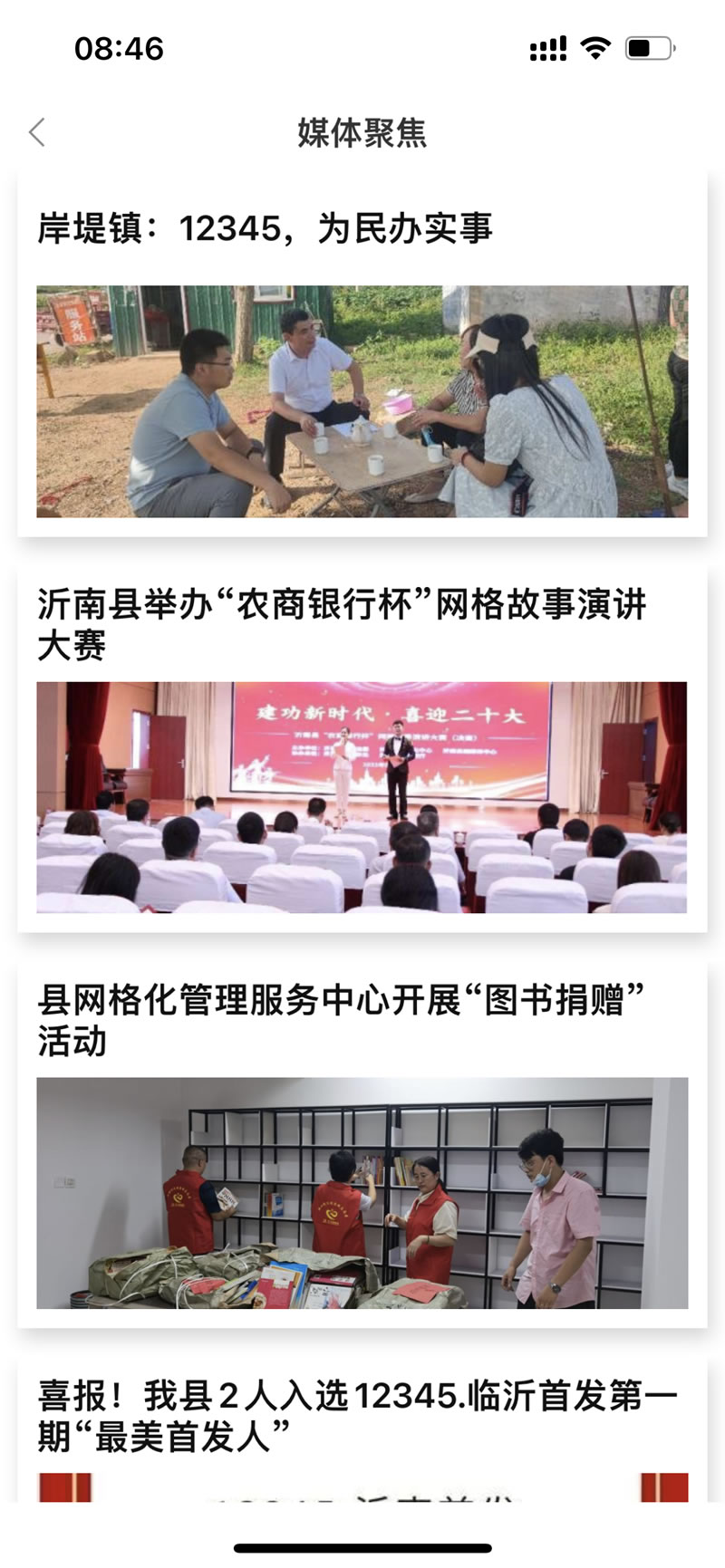
Task: Go back from 媒体聚焦 page
Action: click(x=37, y=132)
